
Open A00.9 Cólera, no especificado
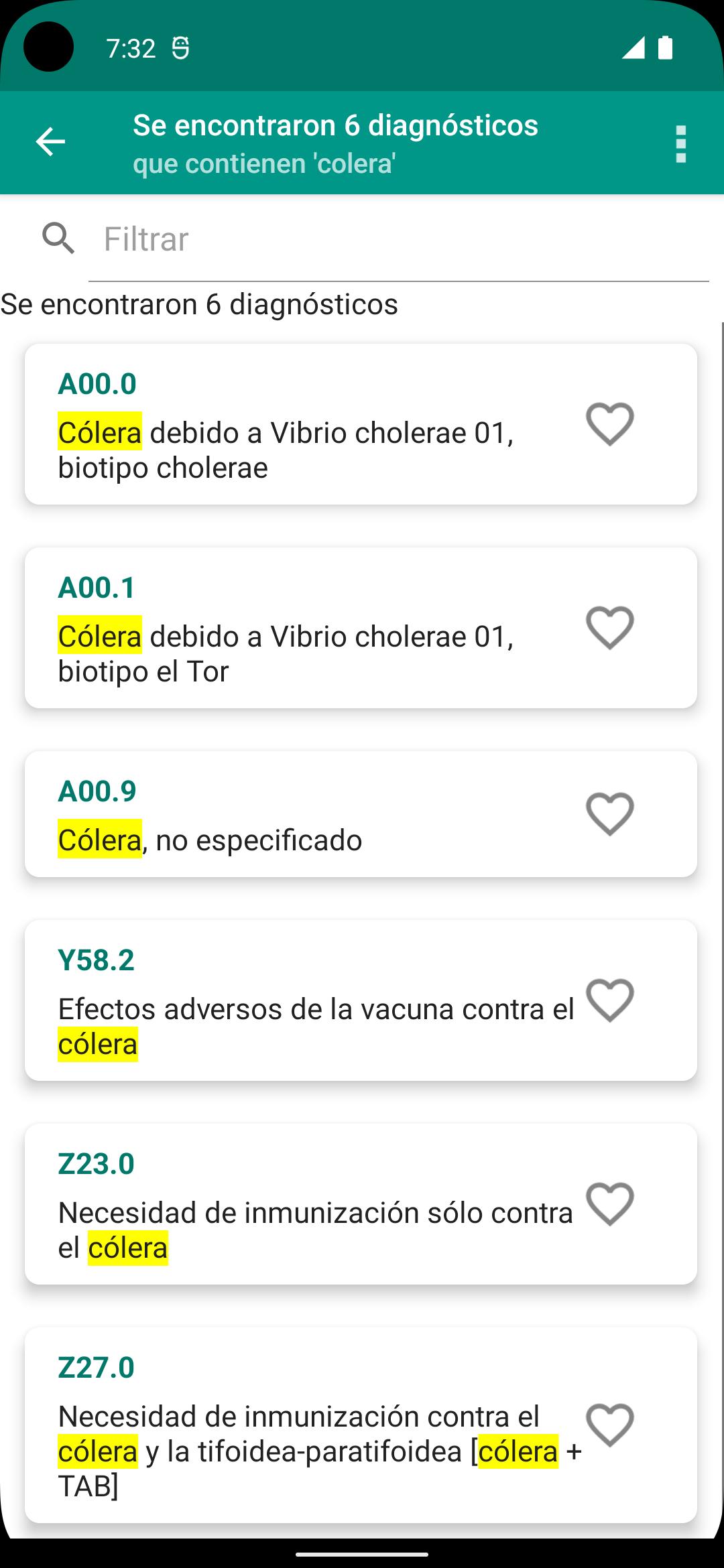click(x=361, y=814)
